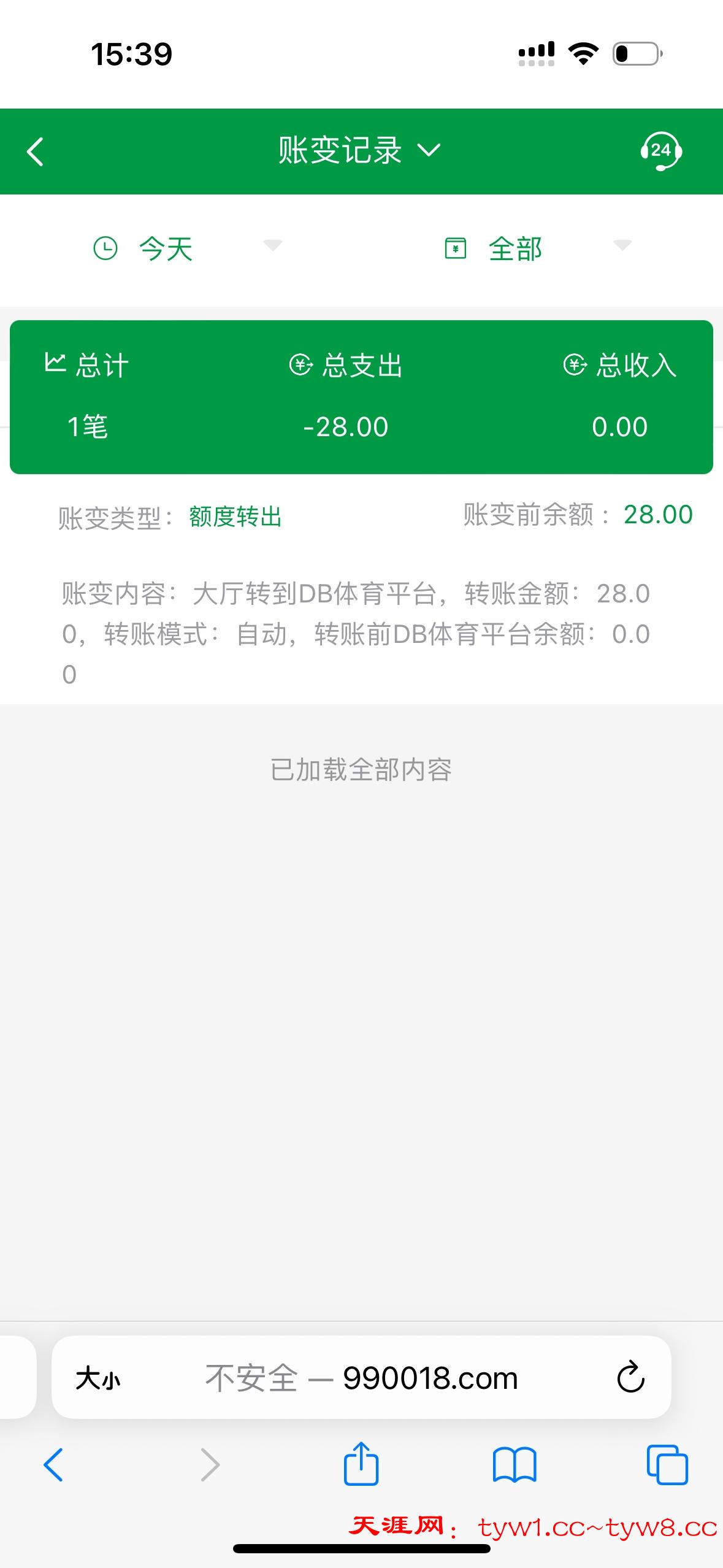Go back using the header arrow

(36, 152)
